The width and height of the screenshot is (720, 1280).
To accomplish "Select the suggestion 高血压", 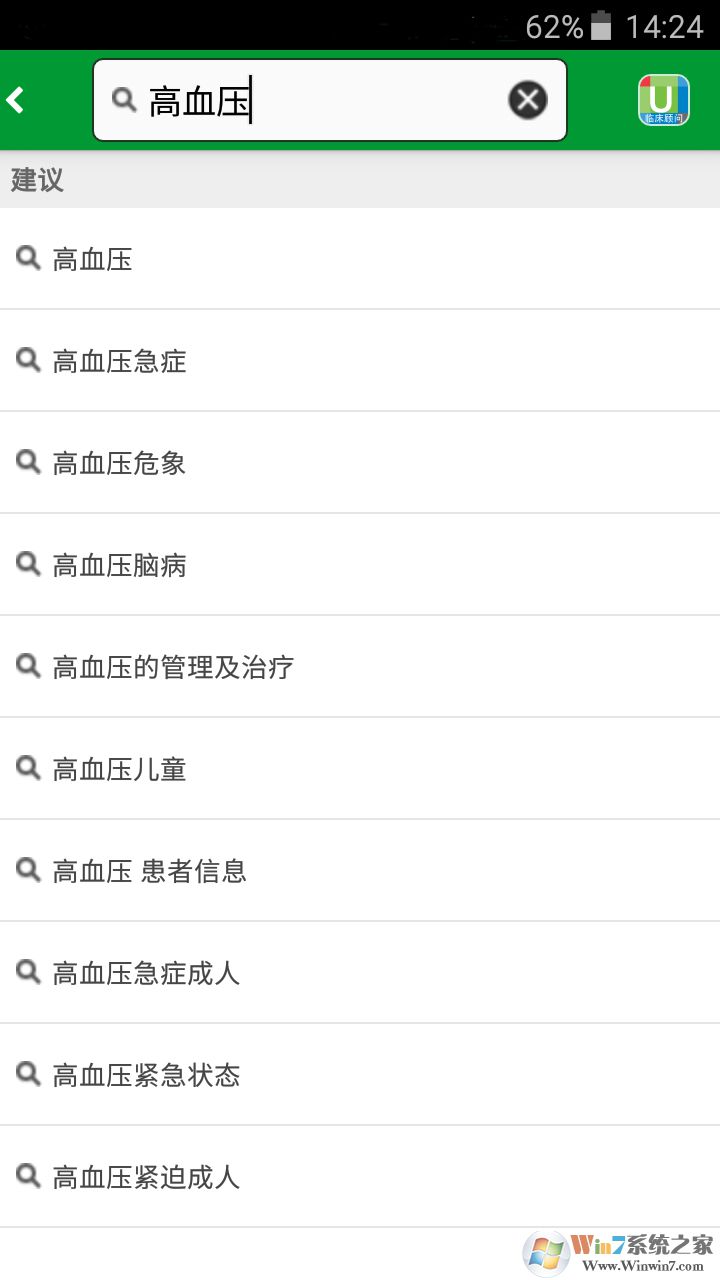I will [95, 258].
